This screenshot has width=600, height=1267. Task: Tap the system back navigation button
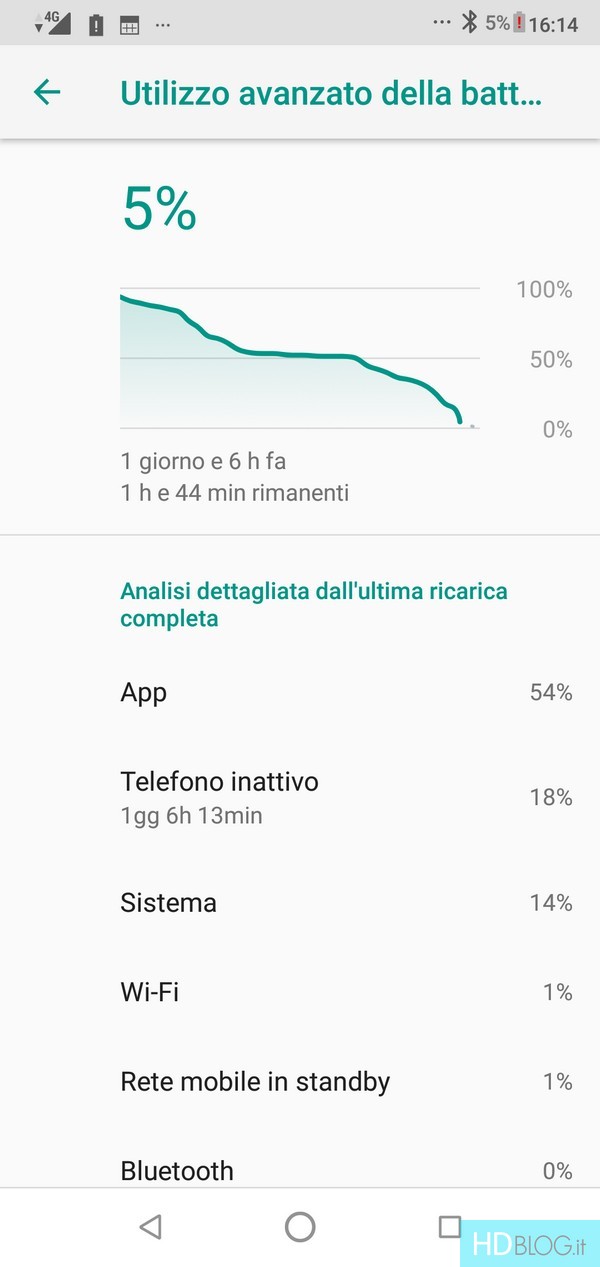[150, 1227]
